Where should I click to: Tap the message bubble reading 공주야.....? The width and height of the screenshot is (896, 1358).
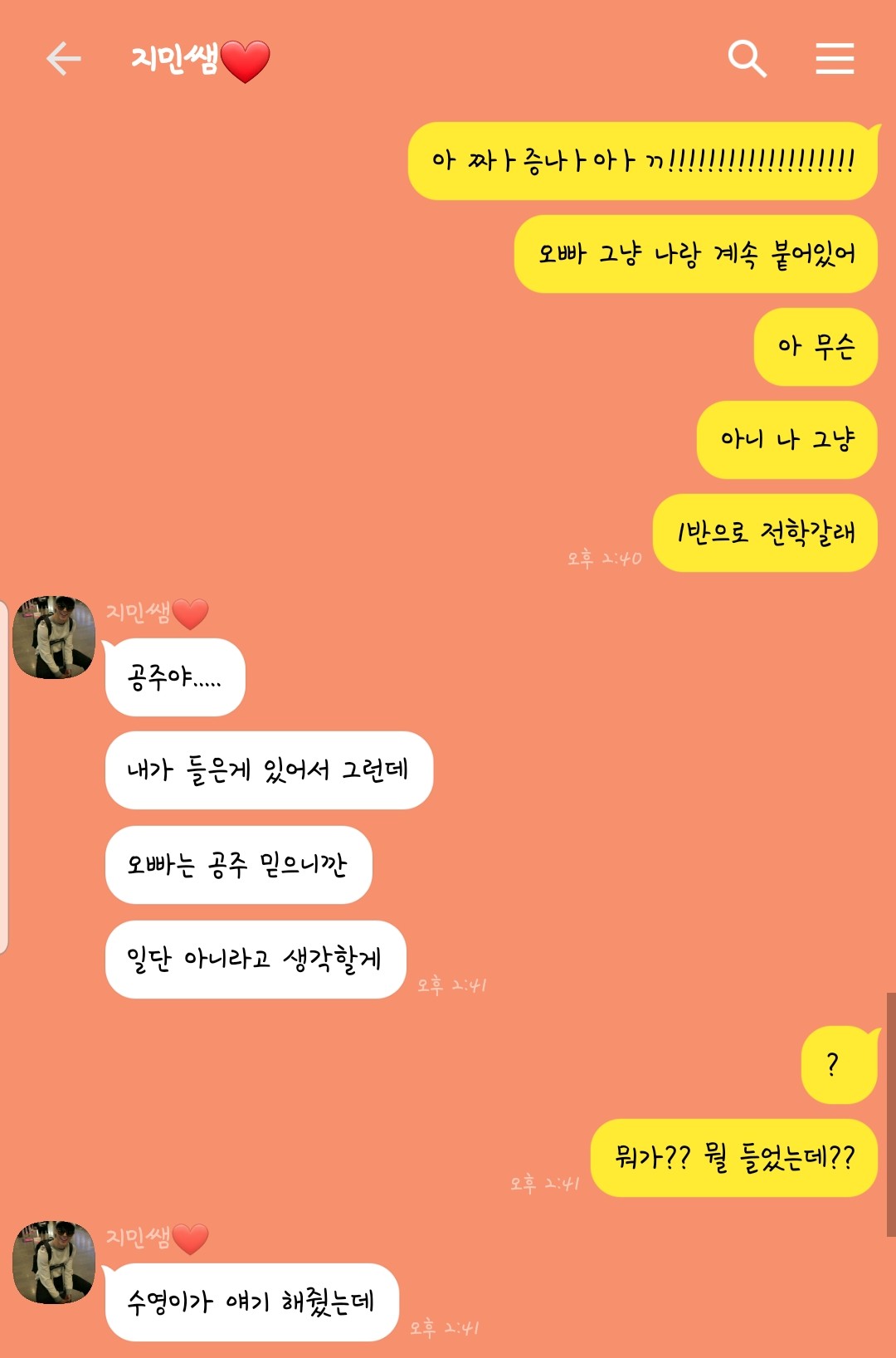coord(174,676)
